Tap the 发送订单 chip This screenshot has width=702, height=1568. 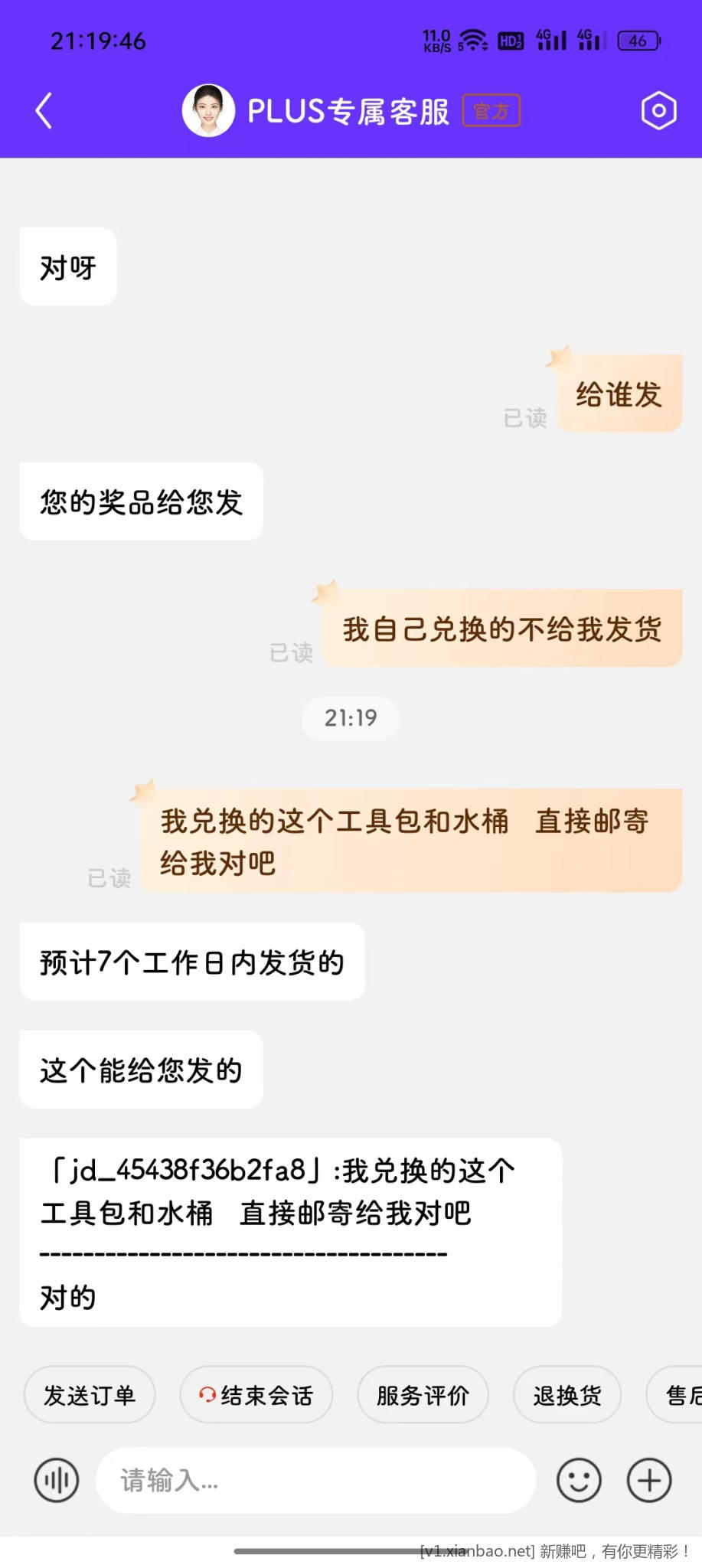pyautogui.click(x=90, y=1395)
